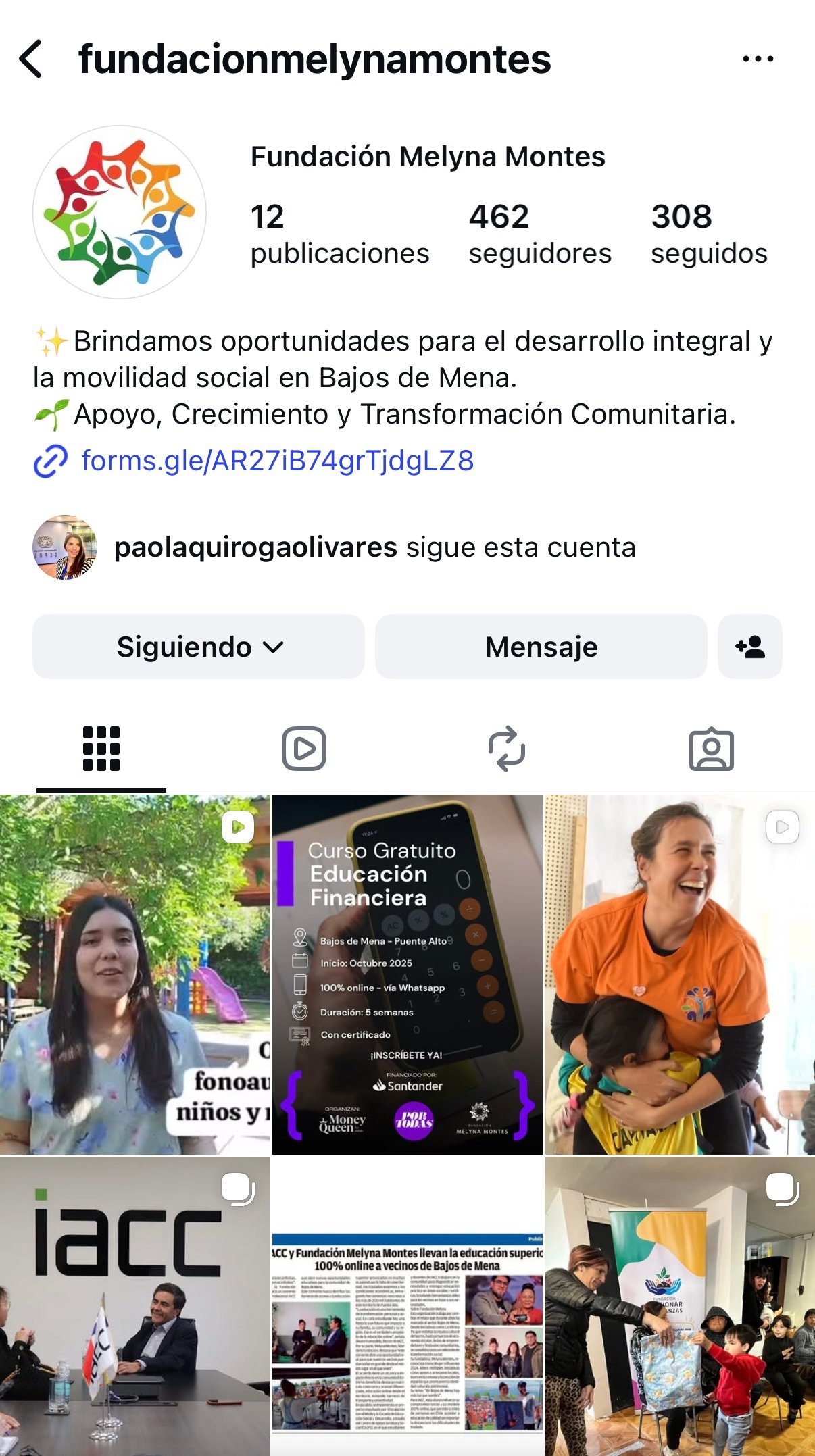Screen dimensions: 815x1456
Task: View the Fundación Melyna Montes profile picture
Action: coord(120,212)
